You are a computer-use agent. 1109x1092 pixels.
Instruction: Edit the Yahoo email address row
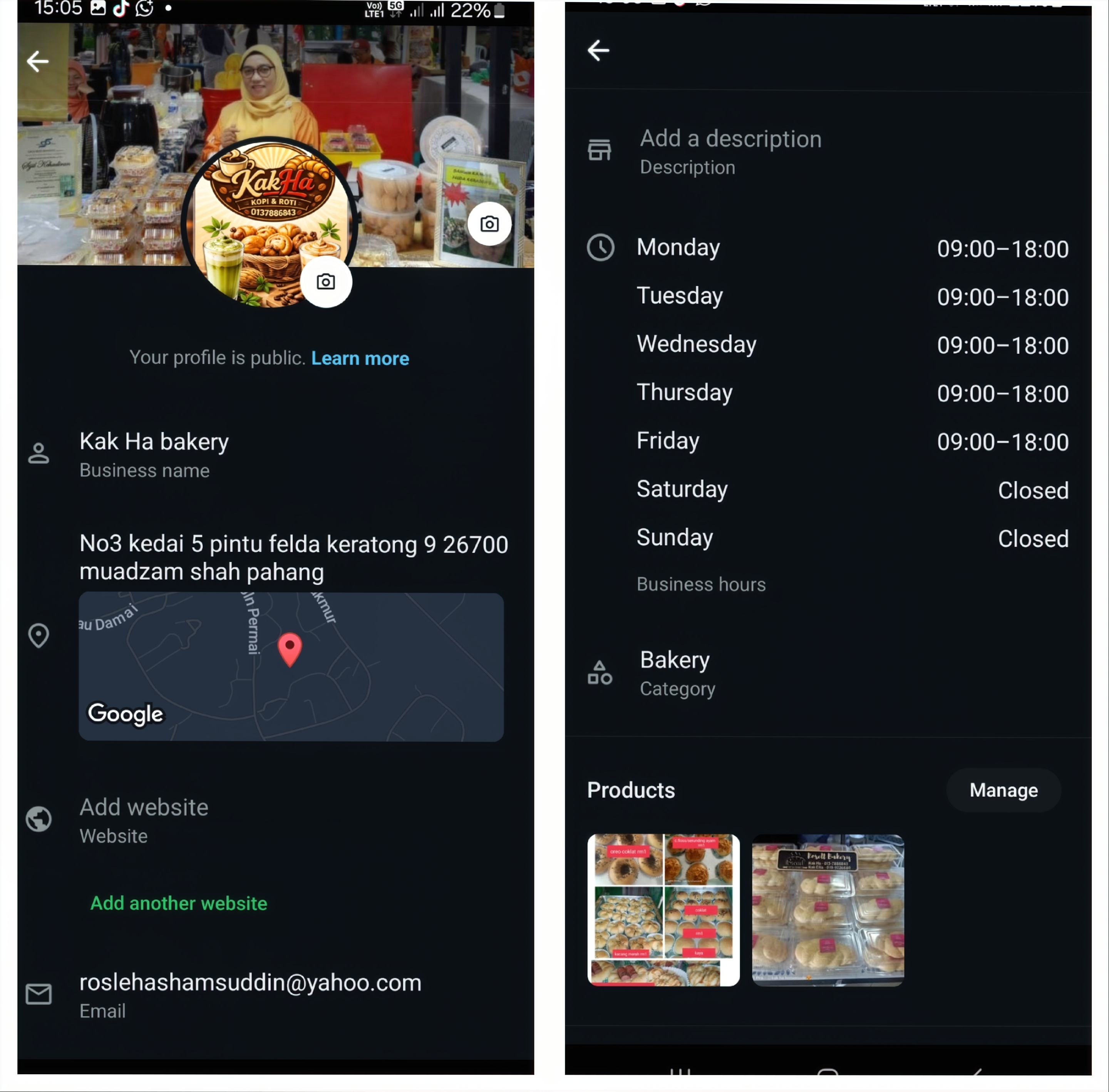[250, 994]
